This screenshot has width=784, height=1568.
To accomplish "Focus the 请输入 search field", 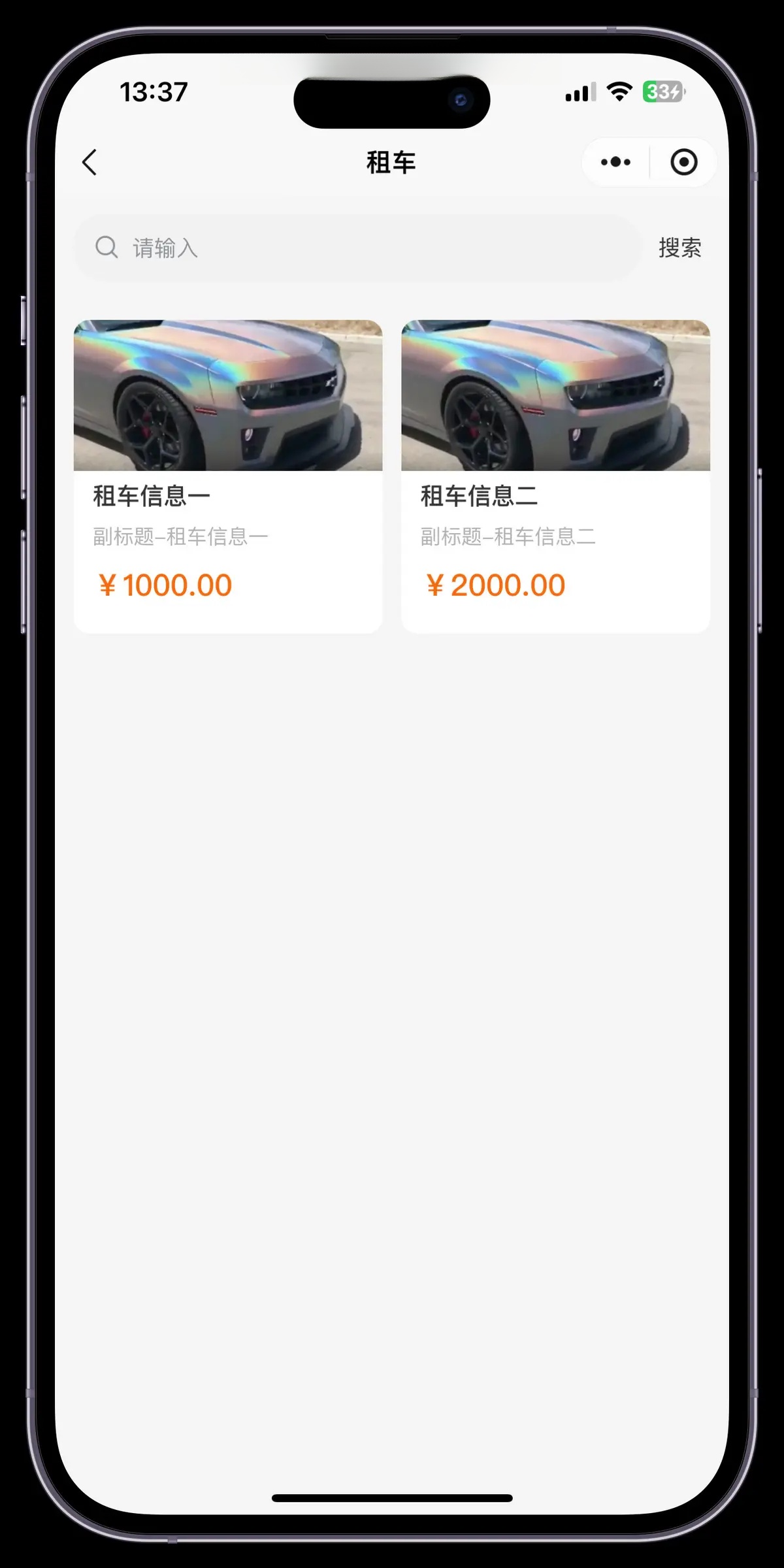I will [366, 248].
